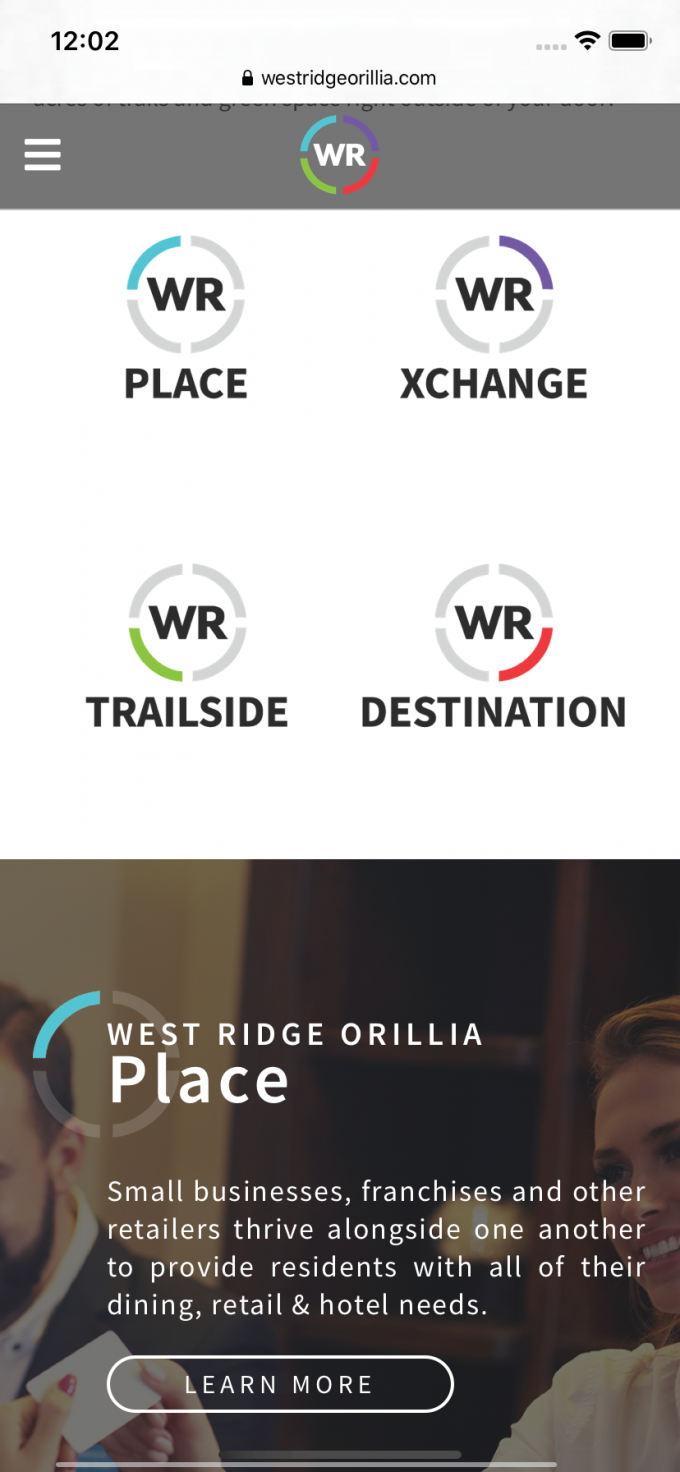Screen dimensions: 680x1472
Task: Open the WR Xchange section
Action: click(494, 318)
